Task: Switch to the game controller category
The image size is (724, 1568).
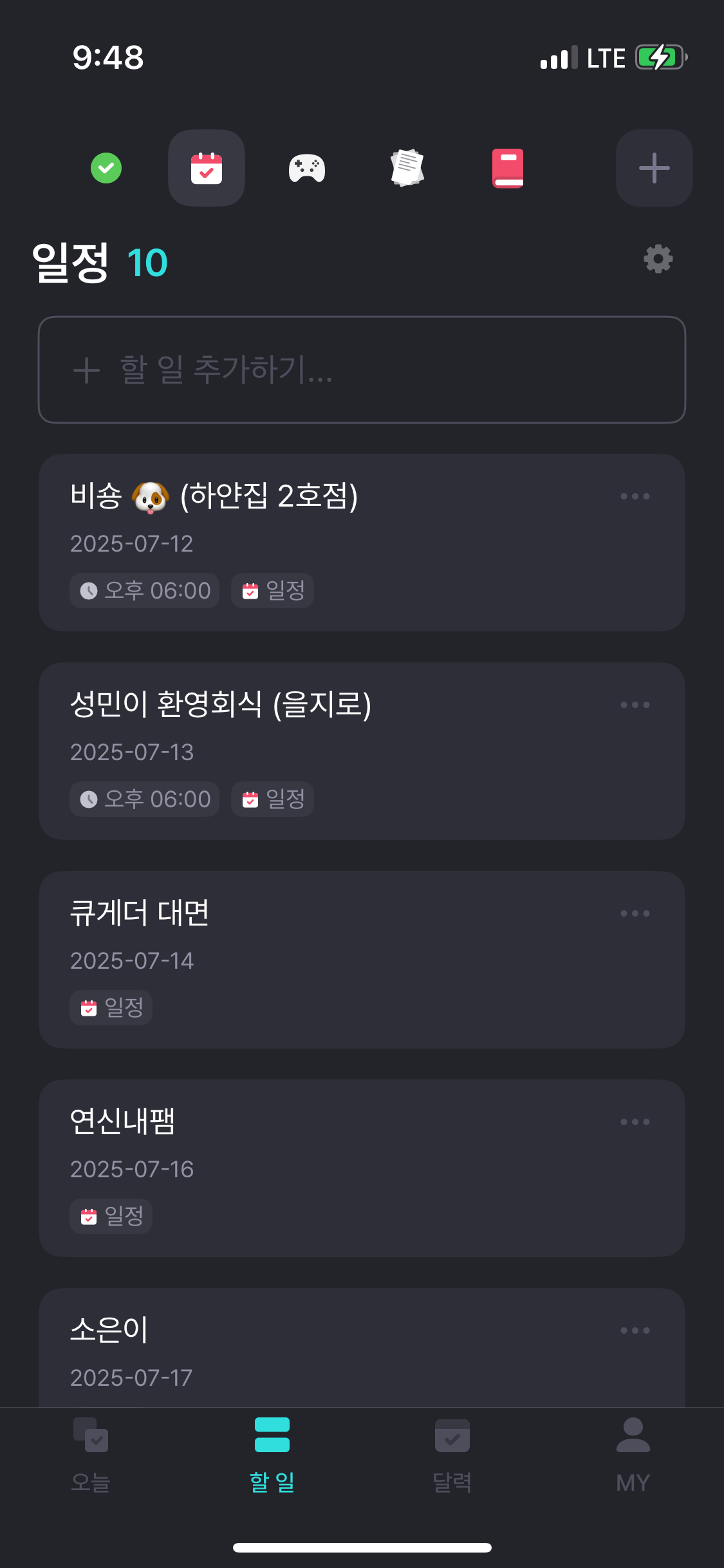Action: click(307, 168)
